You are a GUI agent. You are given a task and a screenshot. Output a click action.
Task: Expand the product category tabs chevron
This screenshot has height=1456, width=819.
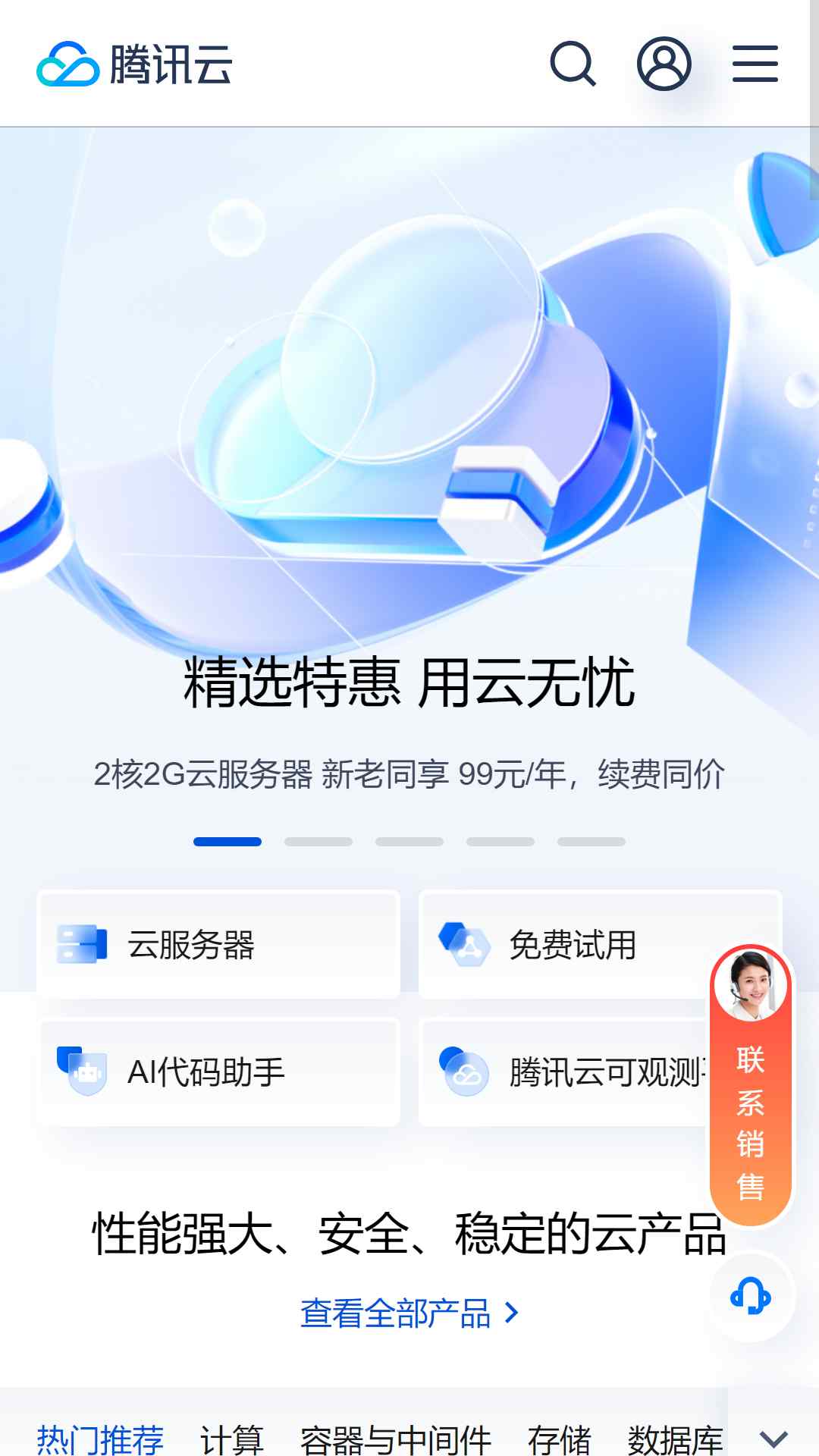pos(773,1439)
